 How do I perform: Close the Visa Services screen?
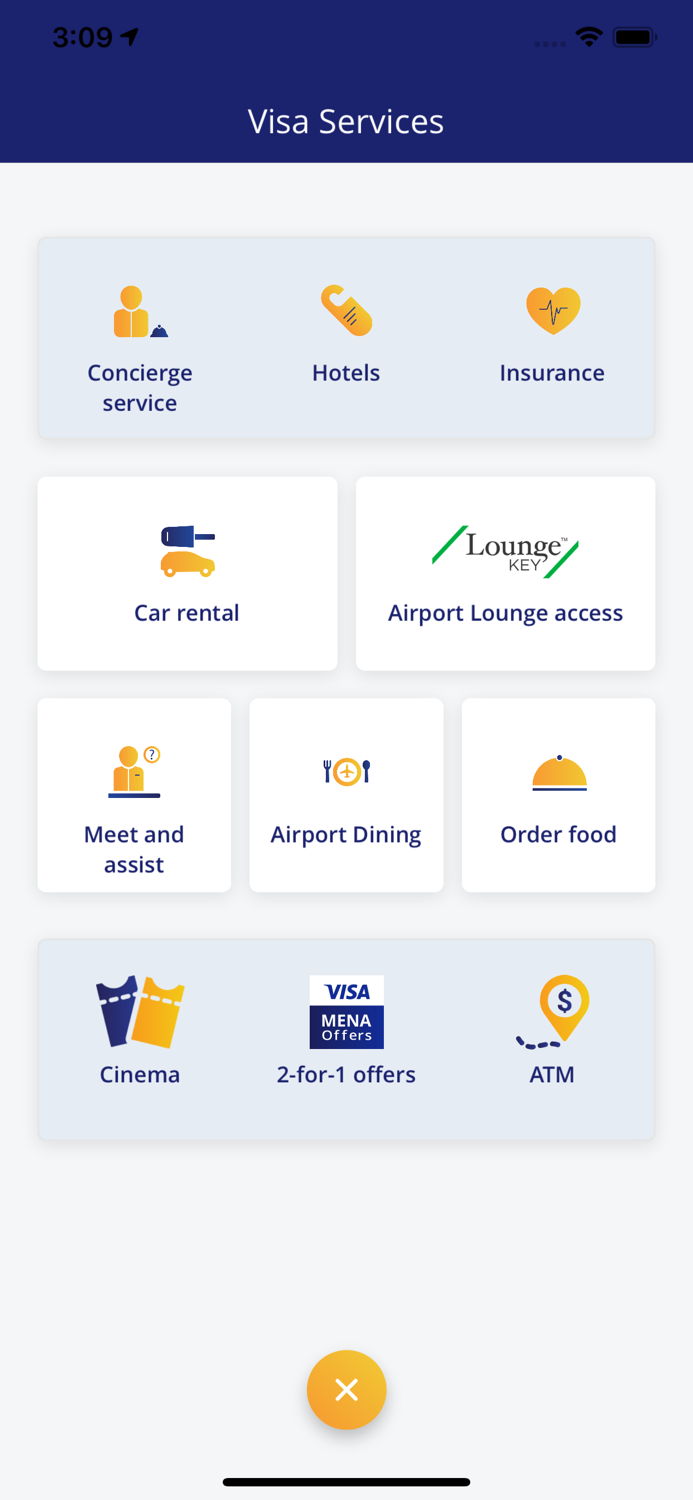[x=346, y=1390]
